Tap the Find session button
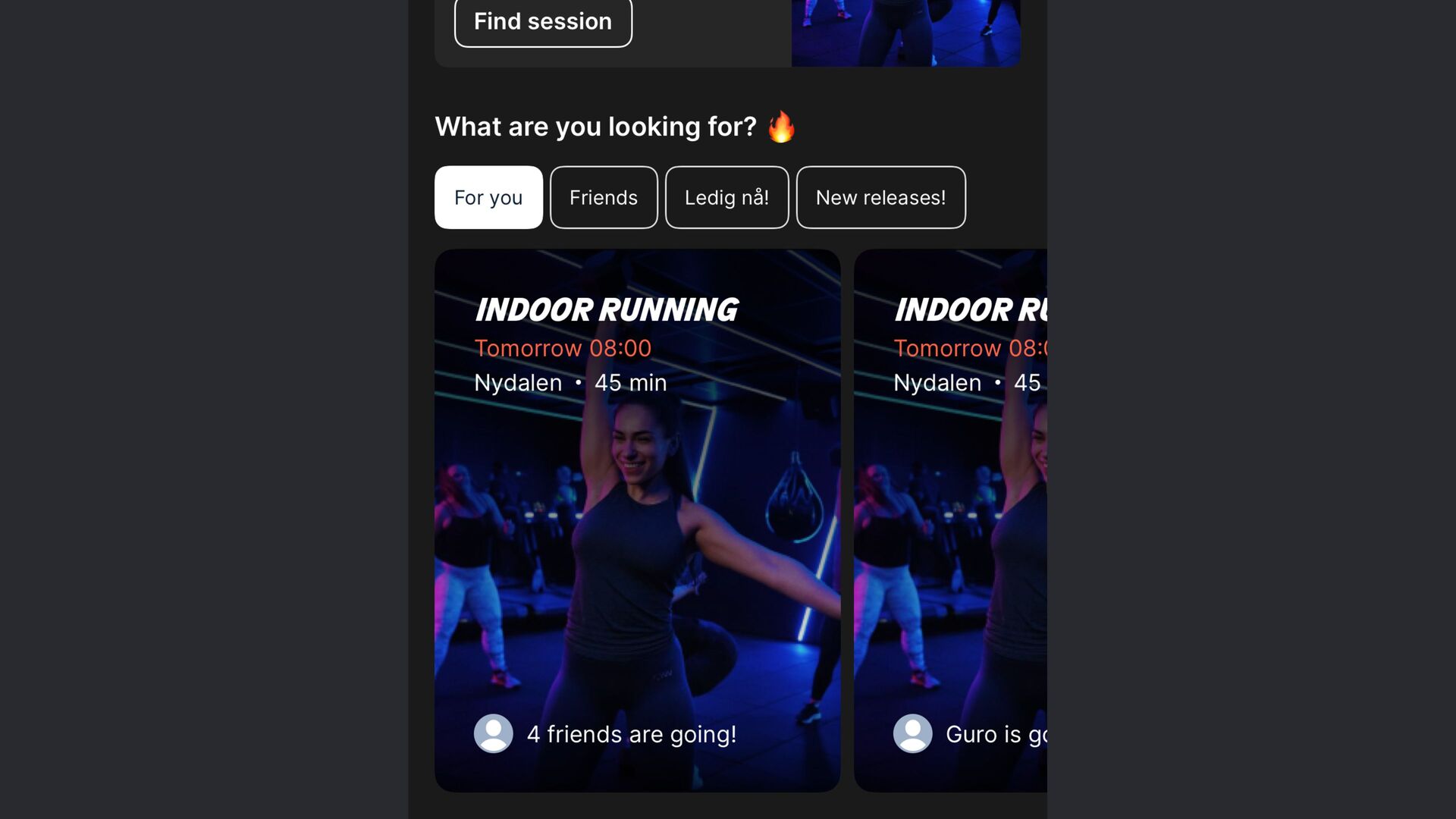 coord(543,22)
